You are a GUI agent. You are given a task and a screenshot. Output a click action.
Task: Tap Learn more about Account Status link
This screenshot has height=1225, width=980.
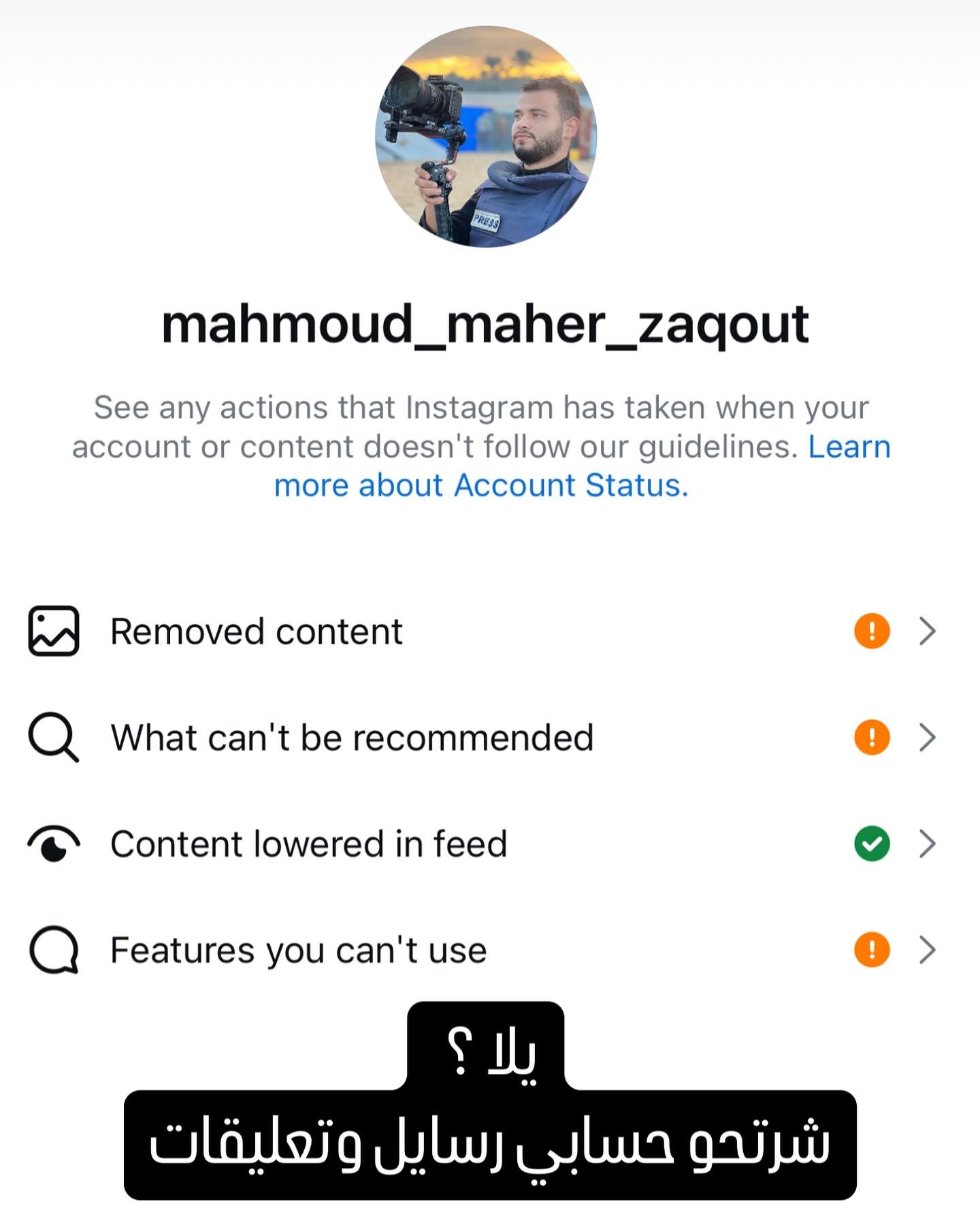coord(480,485)
